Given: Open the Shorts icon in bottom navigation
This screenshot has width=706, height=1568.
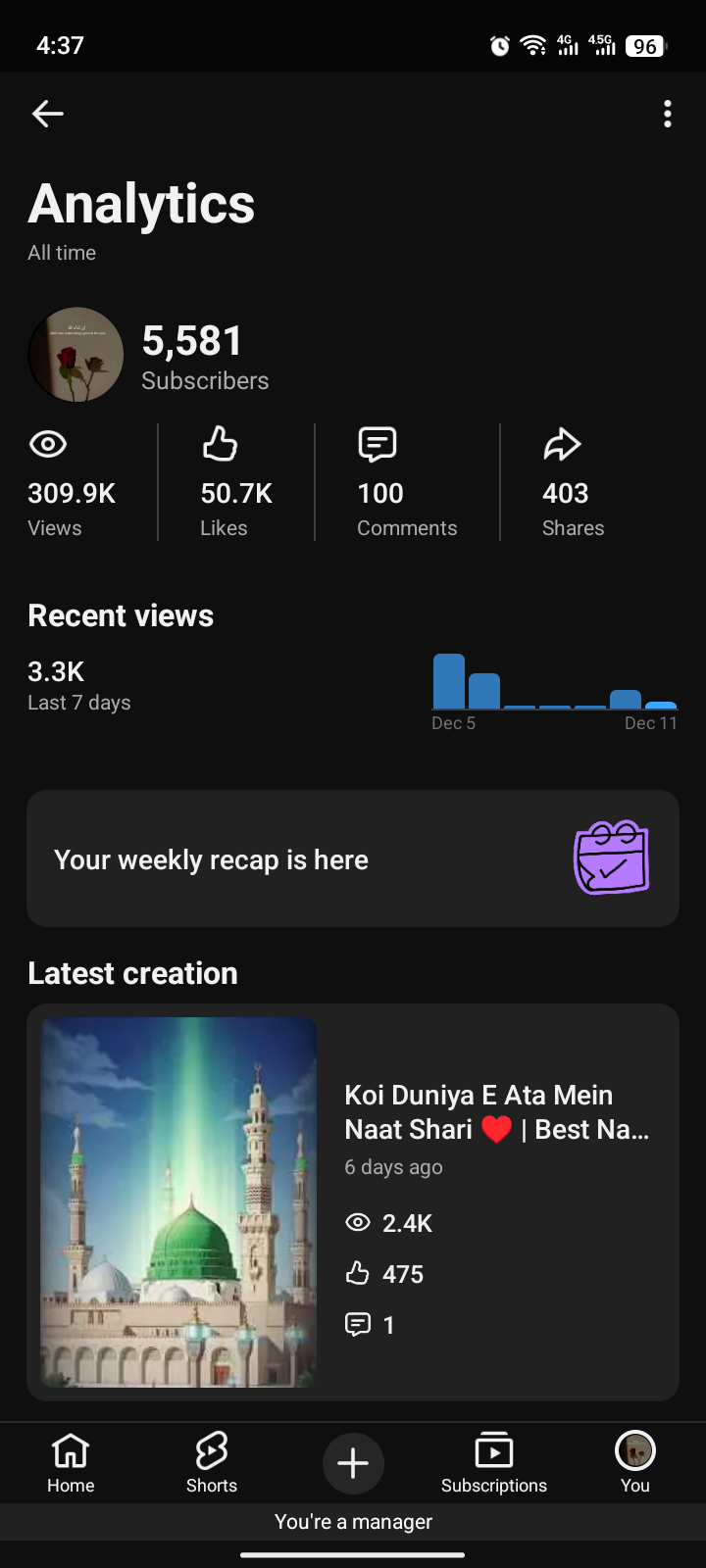Looking at the screenshot, I should [211, 1449].
